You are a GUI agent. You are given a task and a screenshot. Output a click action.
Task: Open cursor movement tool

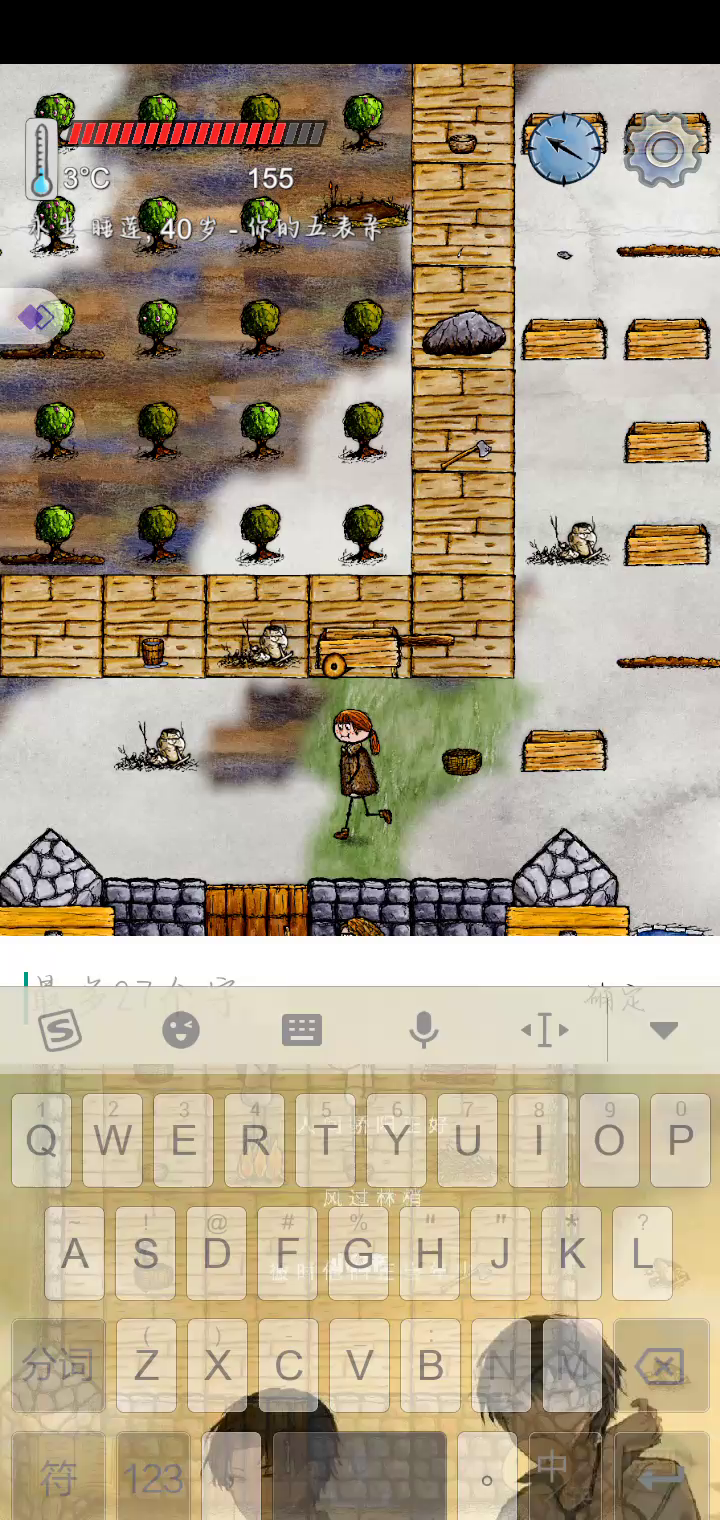(x=545, y=1030)
